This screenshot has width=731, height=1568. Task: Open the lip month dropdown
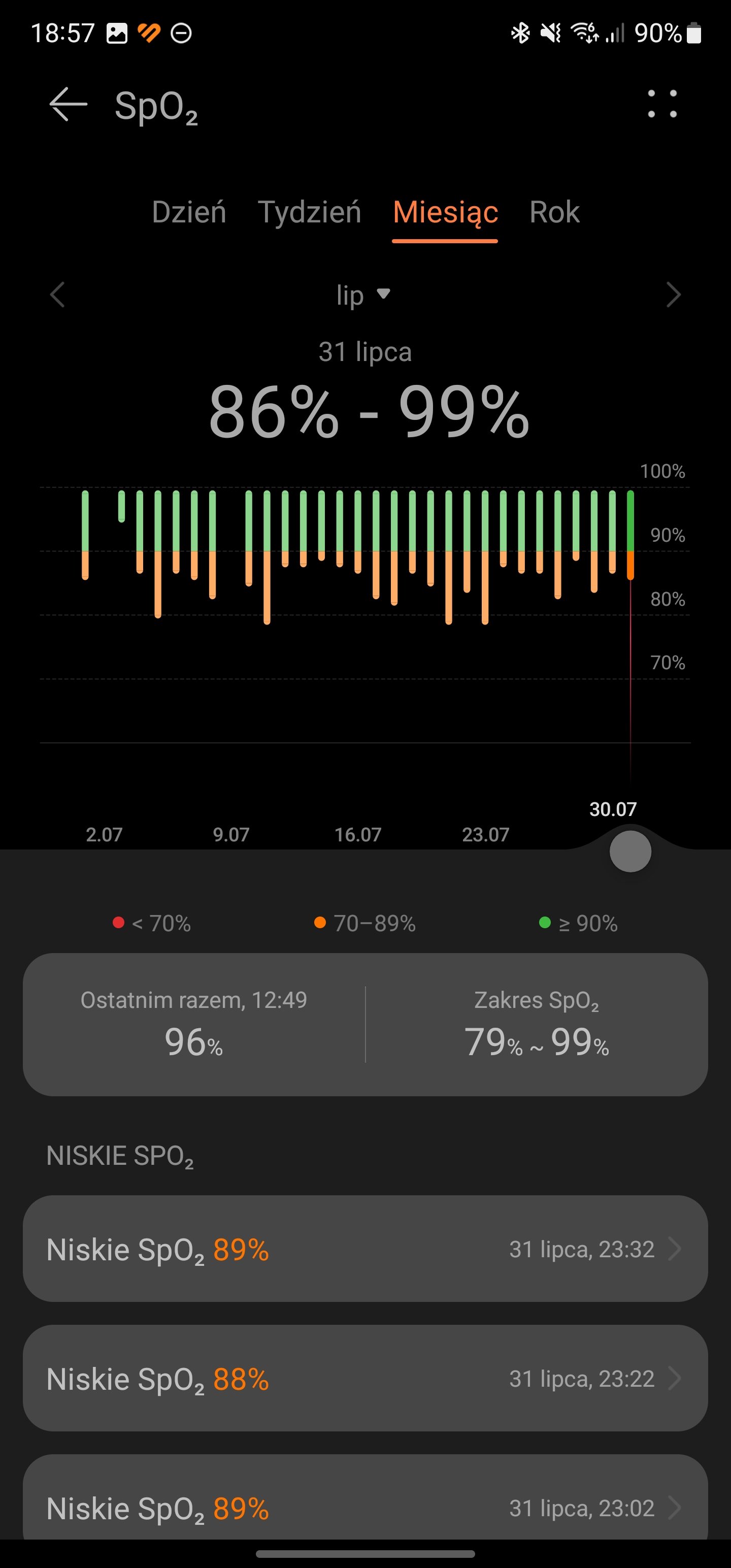pos(363,296)
